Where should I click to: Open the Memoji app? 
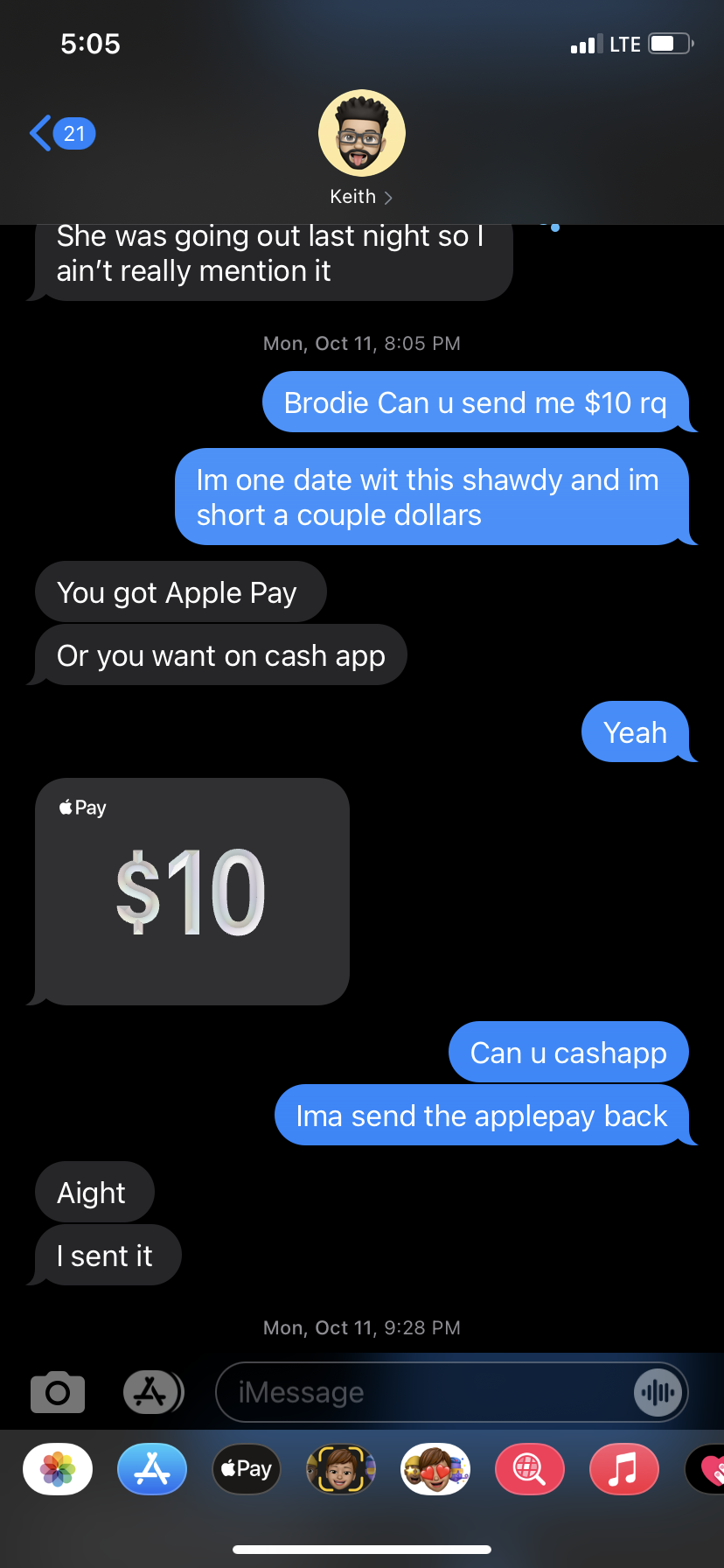[341, 1469]
